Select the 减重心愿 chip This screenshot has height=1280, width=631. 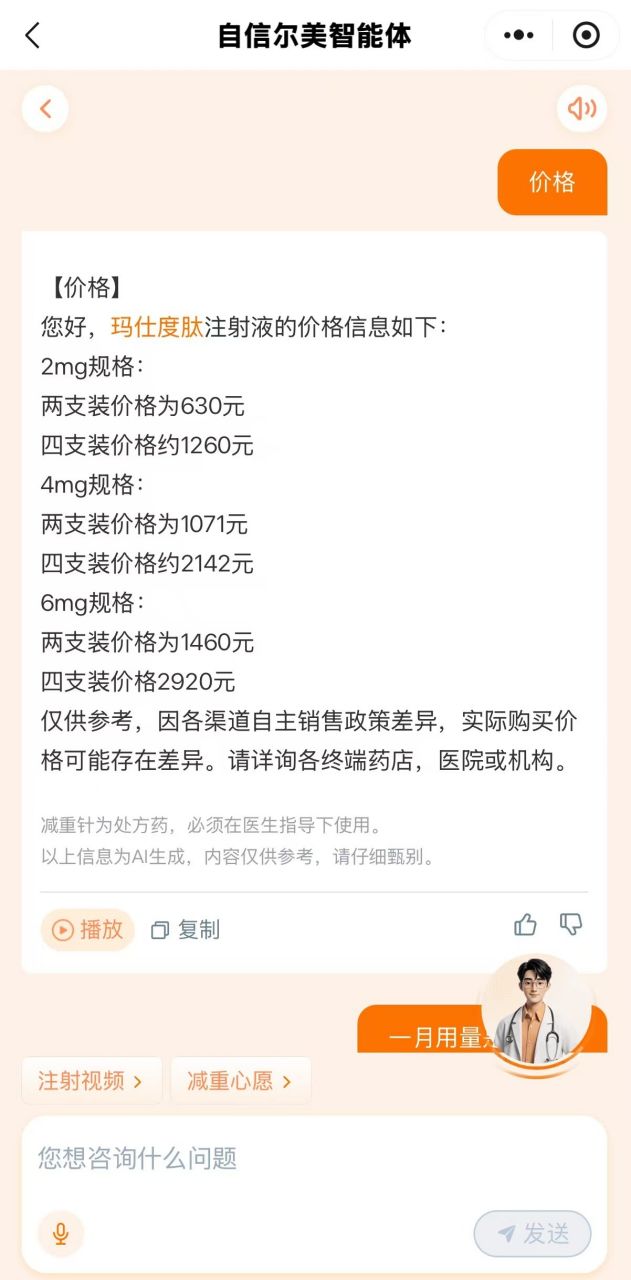point(240,1080)
